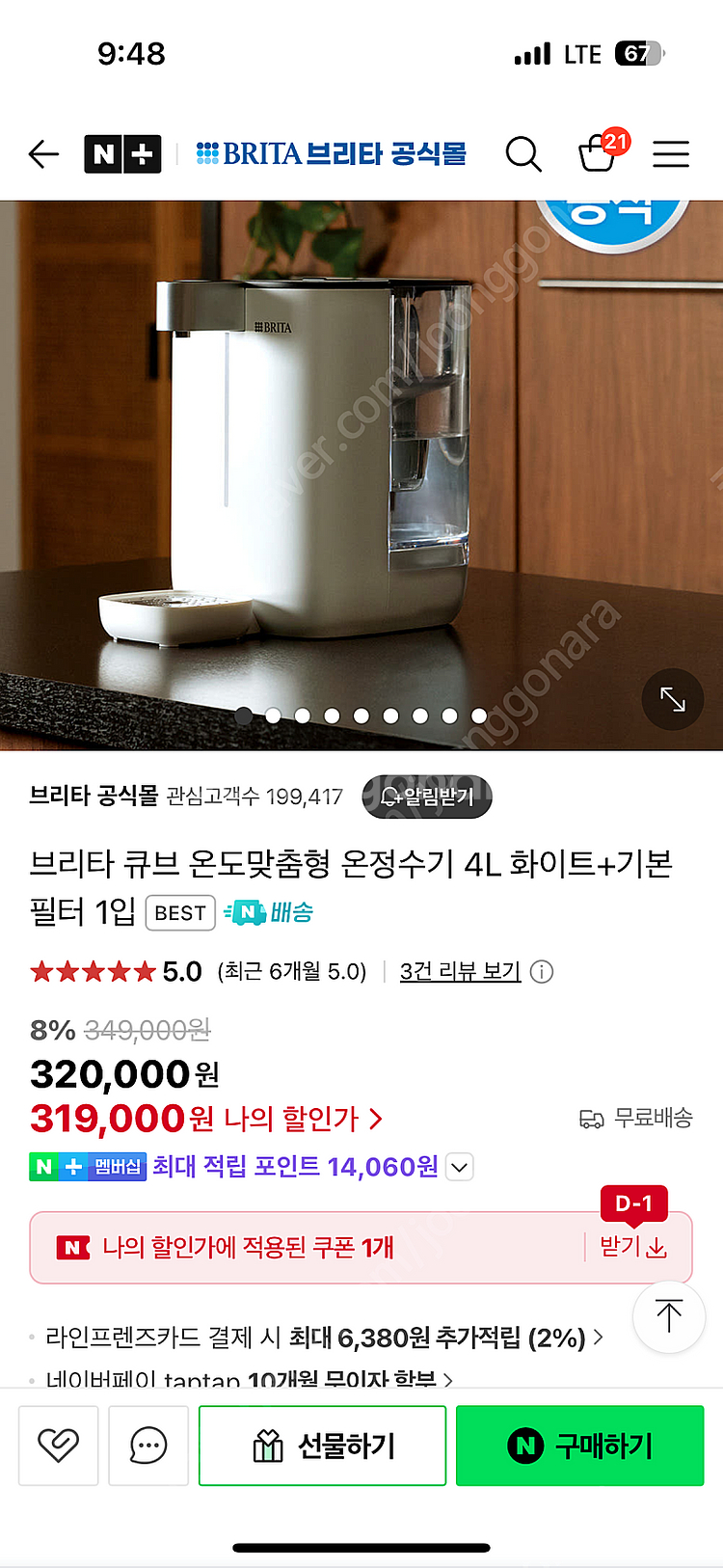
Task: Tap the 알림받기 notification button
Action: [427, 797]
